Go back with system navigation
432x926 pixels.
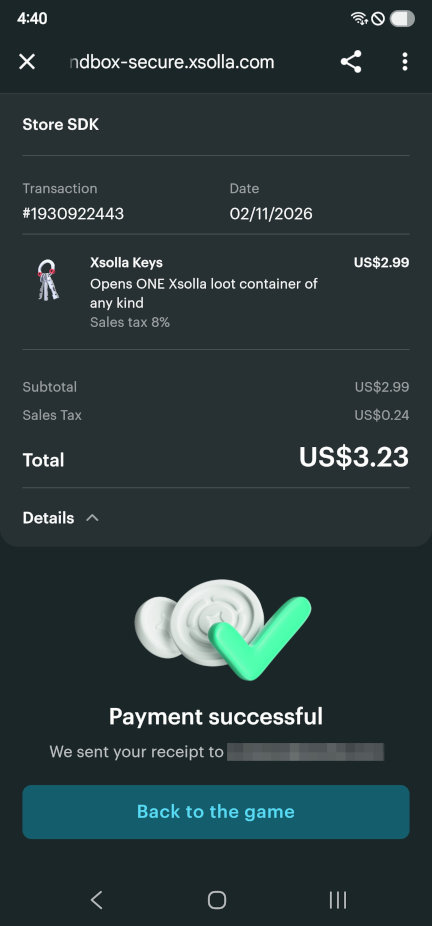click(x=97, y=900)
